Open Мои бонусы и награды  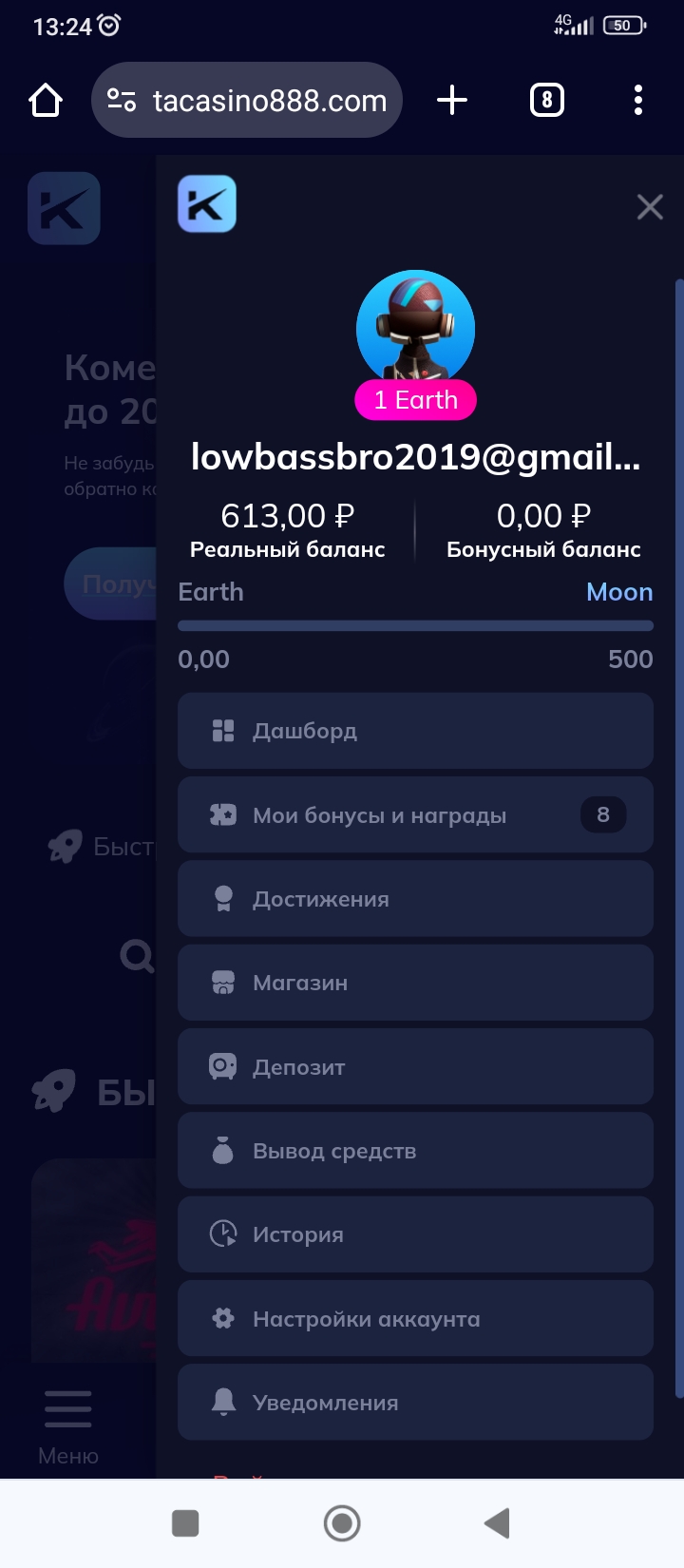(415, 814)
